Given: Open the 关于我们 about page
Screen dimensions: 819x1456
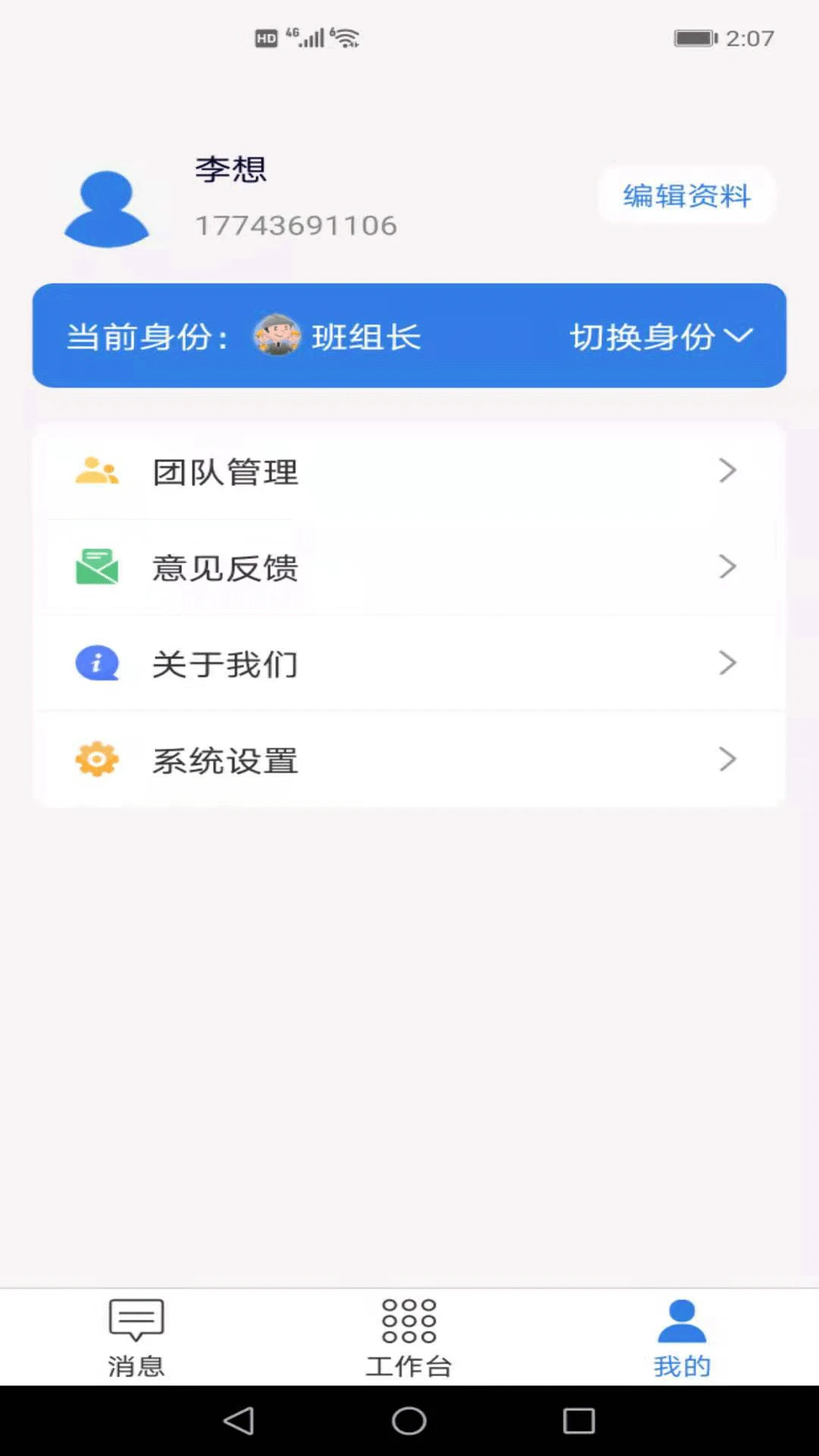Looking at the screenshot, I should 409,663.
